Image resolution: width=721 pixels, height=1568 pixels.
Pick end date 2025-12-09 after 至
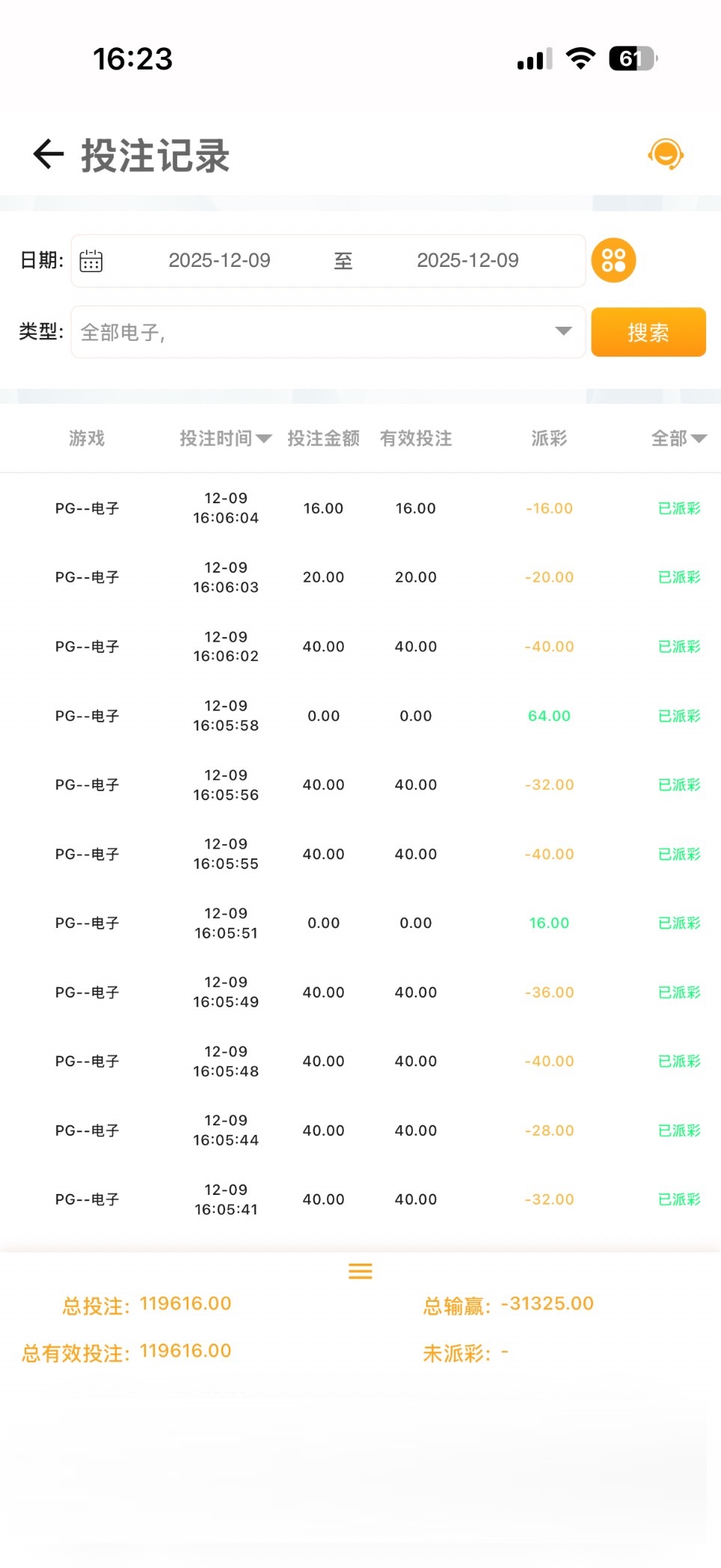(x=467, y=260)
